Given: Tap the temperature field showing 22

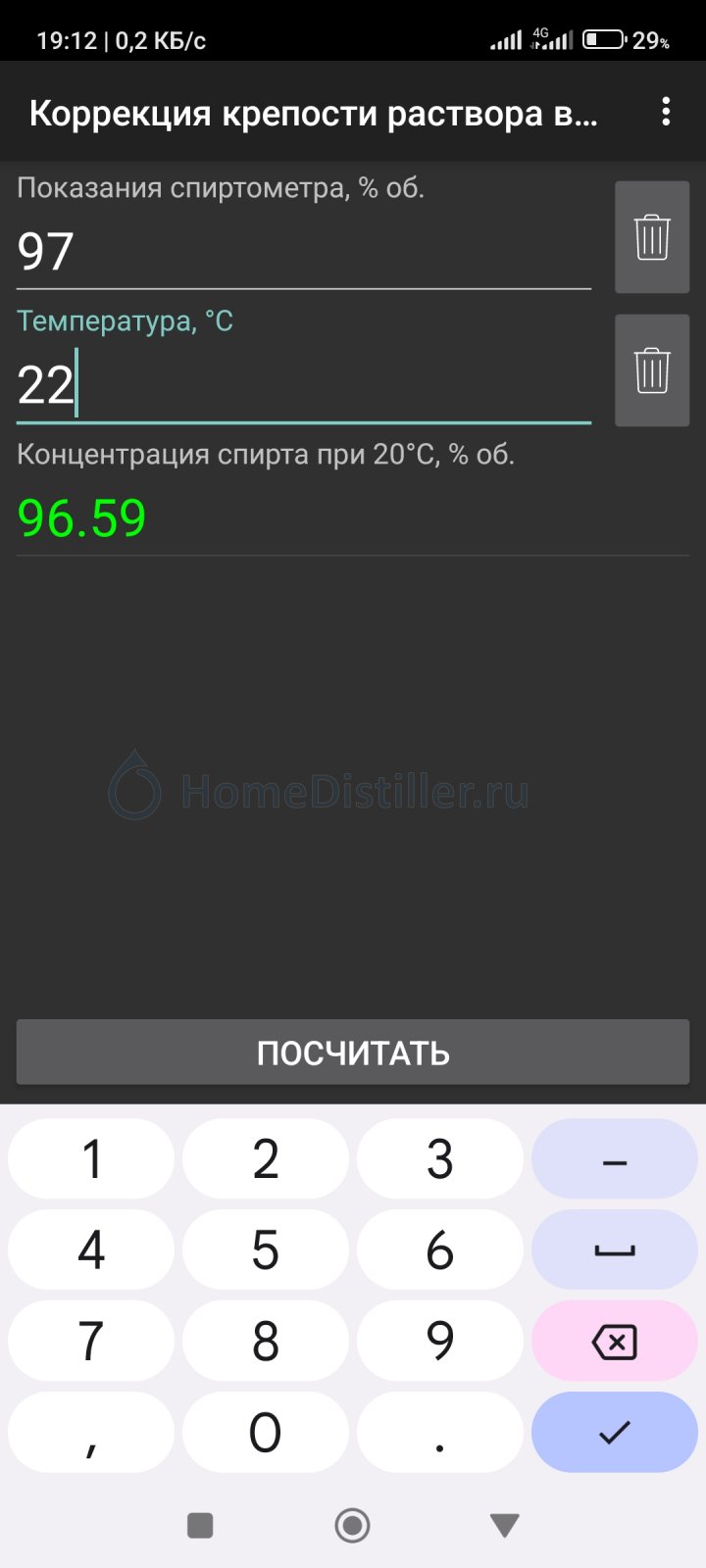Looking at the screenshot, I should pos(304,385).
